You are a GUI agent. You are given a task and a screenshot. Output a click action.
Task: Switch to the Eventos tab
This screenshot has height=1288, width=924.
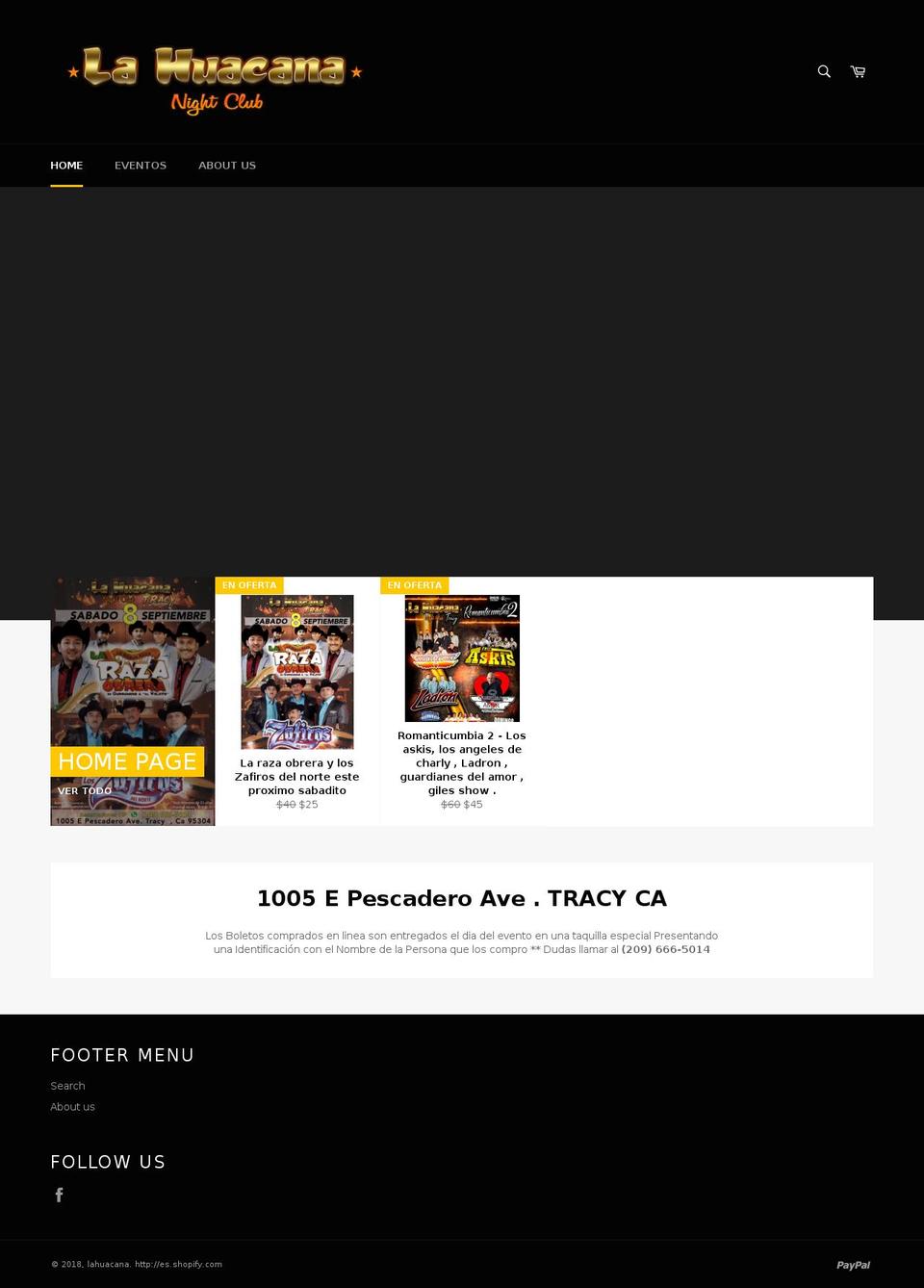(x=141, y=166)
